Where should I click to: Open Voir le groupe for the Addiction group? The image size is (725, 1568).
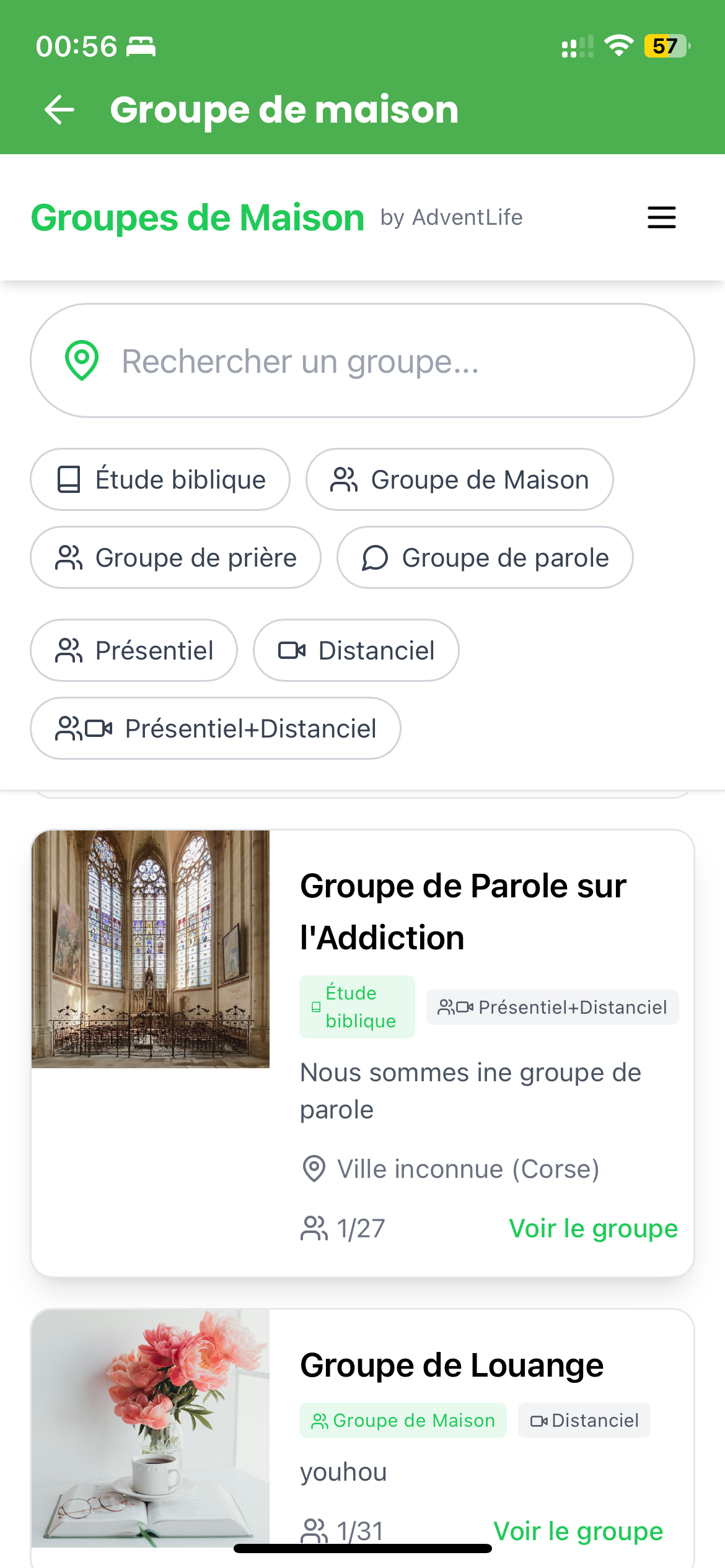coord(592,1228)
